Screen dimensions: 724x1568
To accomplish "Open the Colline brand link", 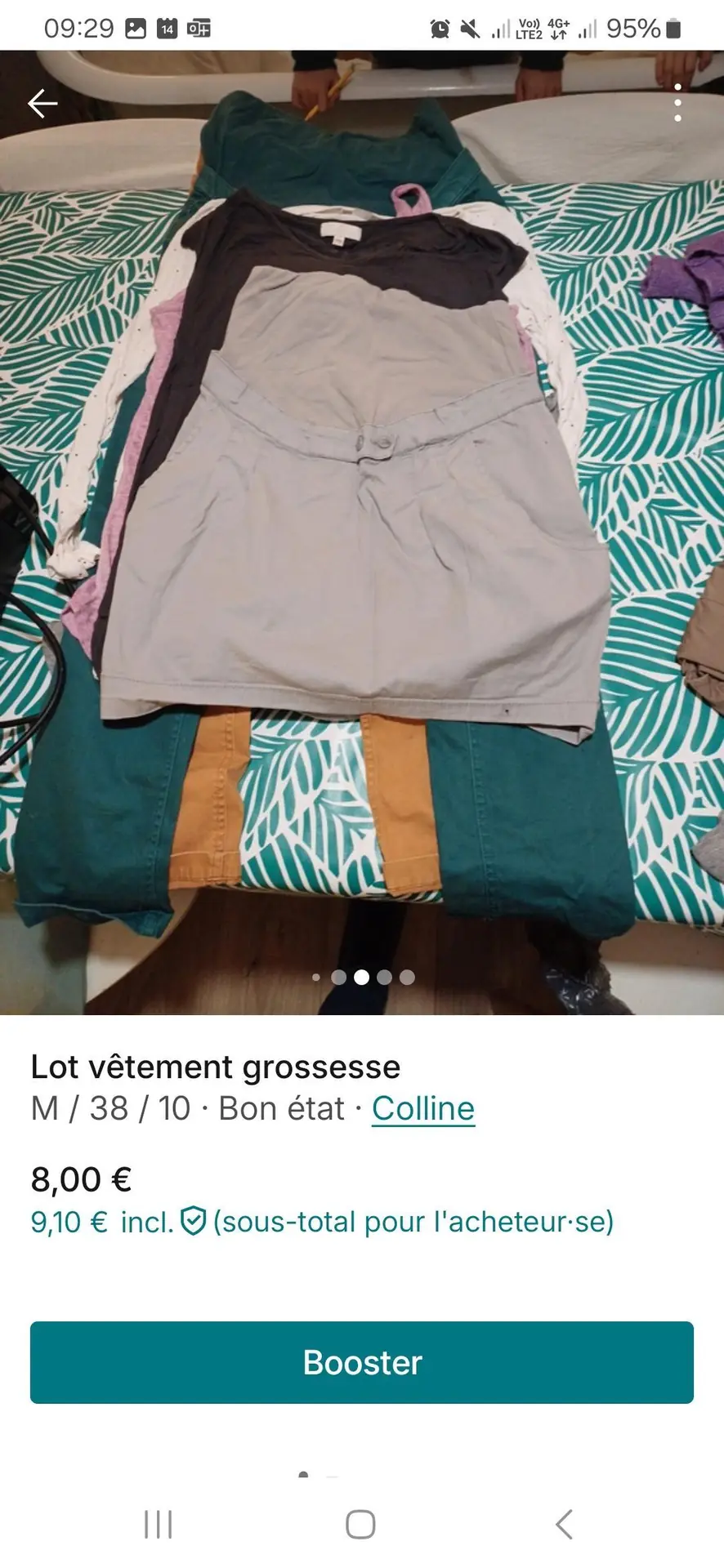I will 422,1108.
